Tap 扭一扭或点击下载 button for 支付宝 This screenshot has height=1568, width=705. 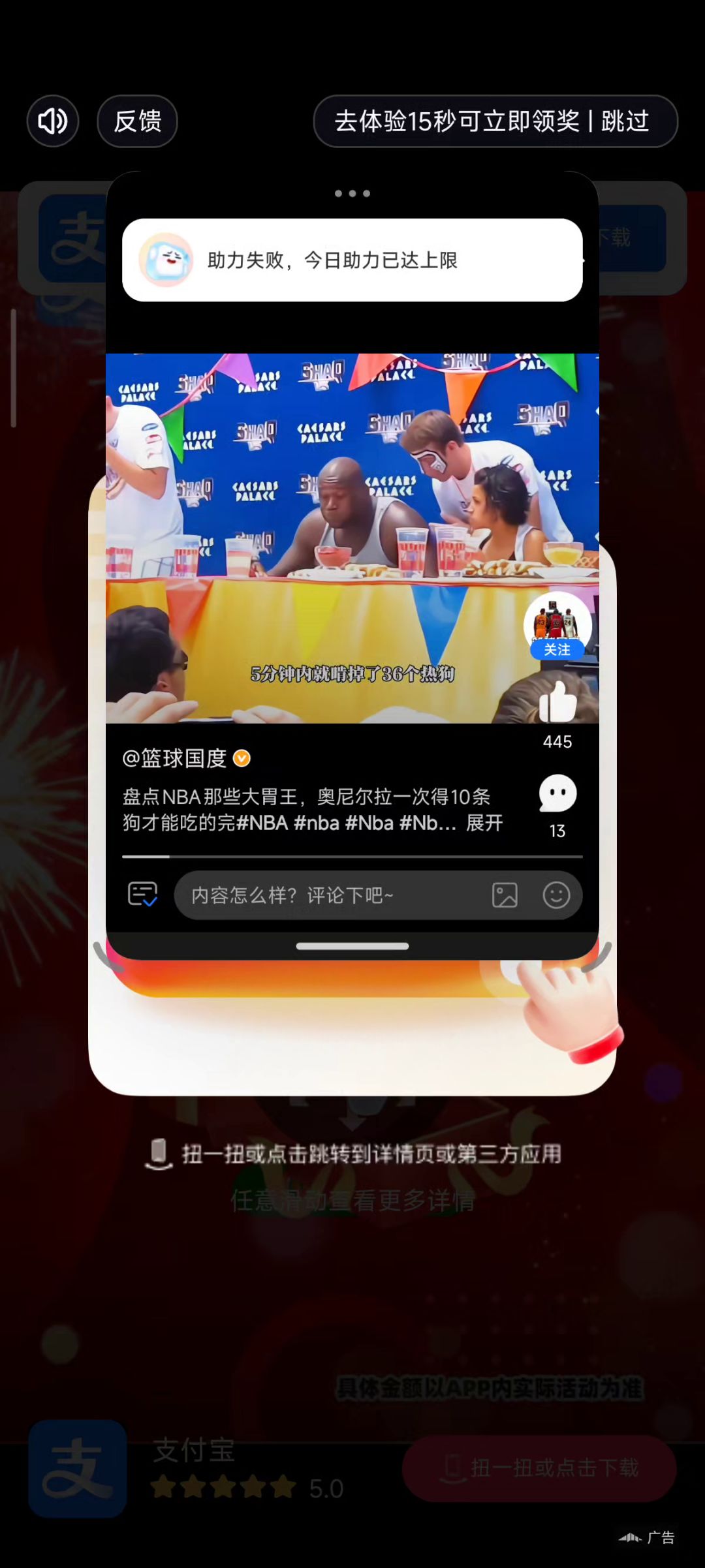click(x=539, y=1468)
